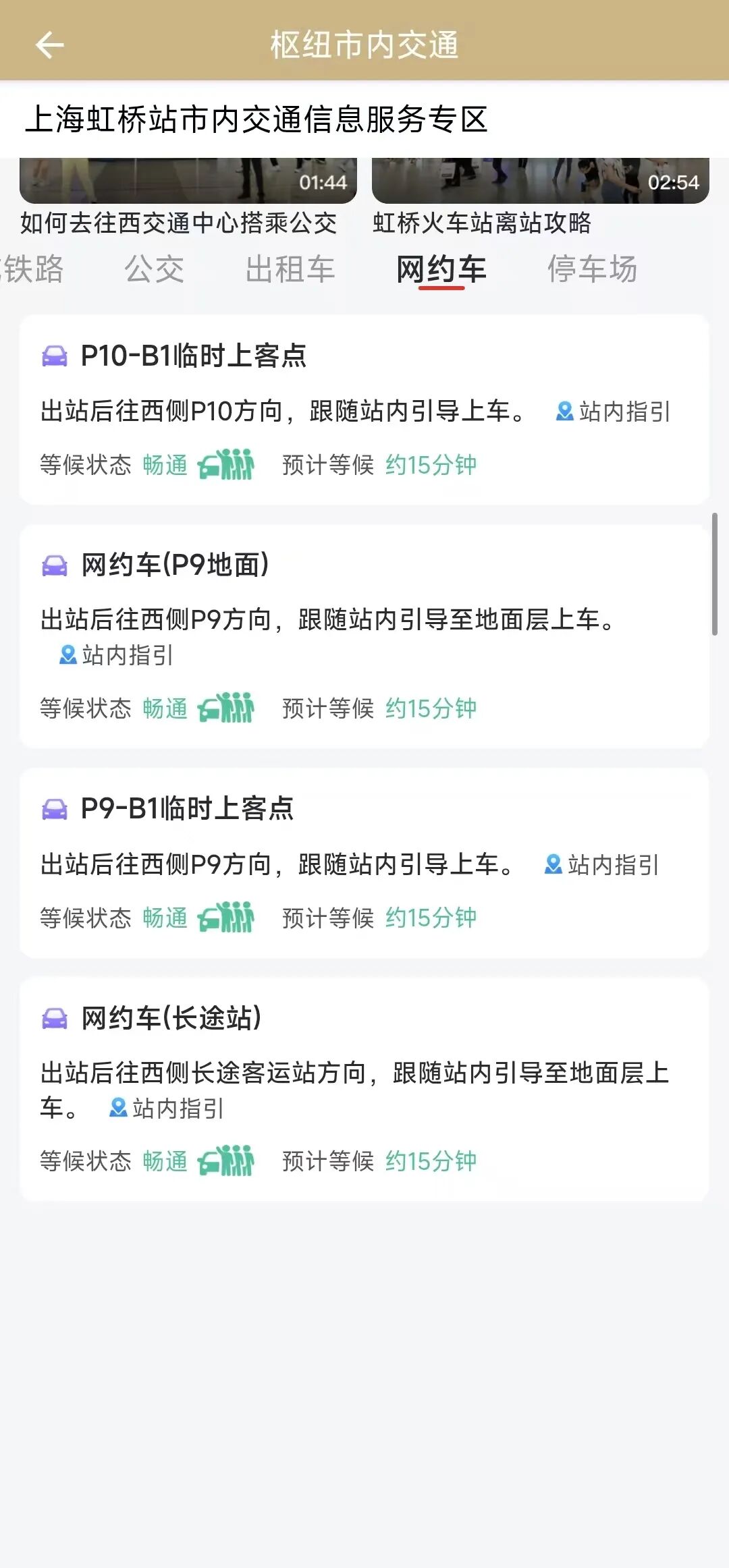
Task: Open 站内指引 for 网约车(P9地面)
Action: [x=117, y=655]
